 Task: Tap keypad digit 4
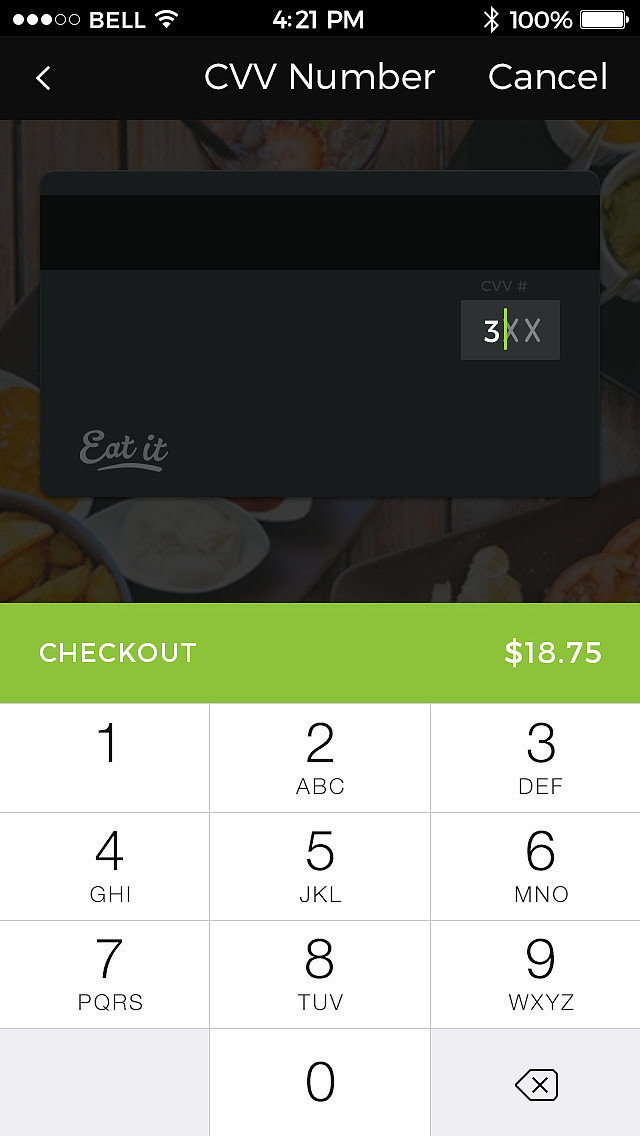click(x=105, y=866)
